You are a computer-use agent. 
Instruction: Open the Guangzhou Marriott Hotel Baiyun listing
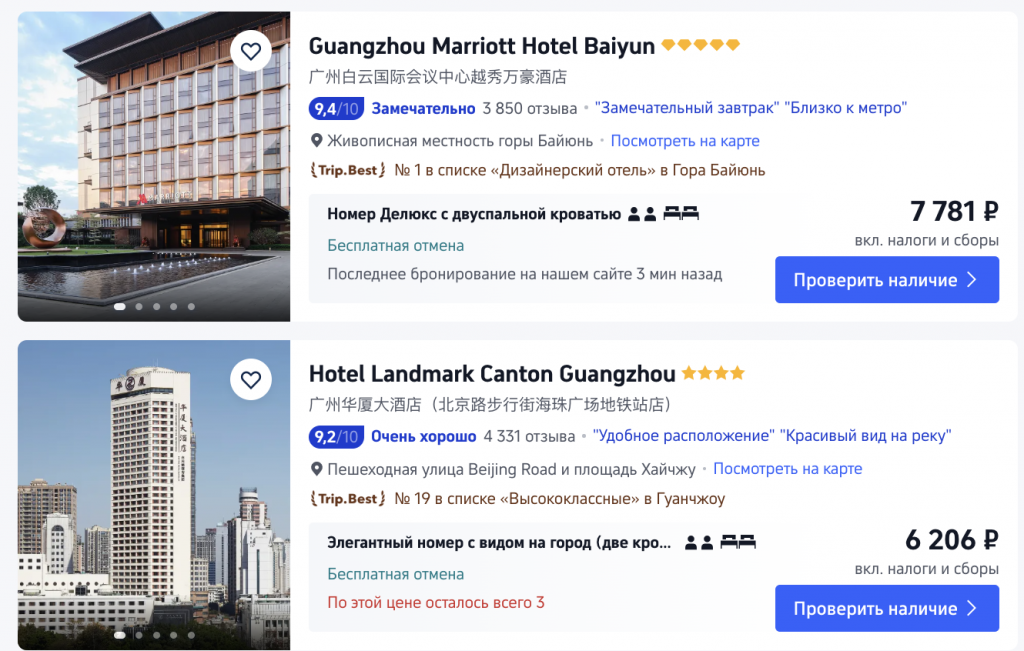point(481,46)
